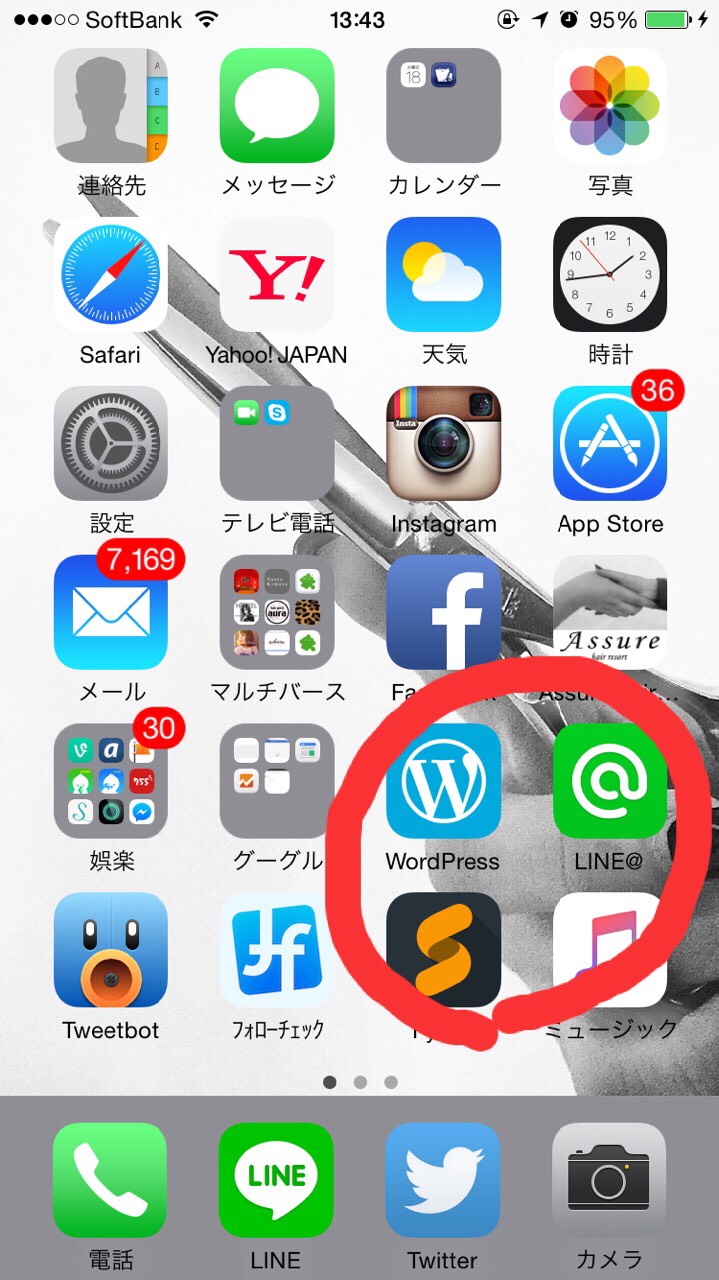The height and width of the screenshot is (1280, 719).
Task: Open the テレビ電話 folder
Action: coord(277,443)
